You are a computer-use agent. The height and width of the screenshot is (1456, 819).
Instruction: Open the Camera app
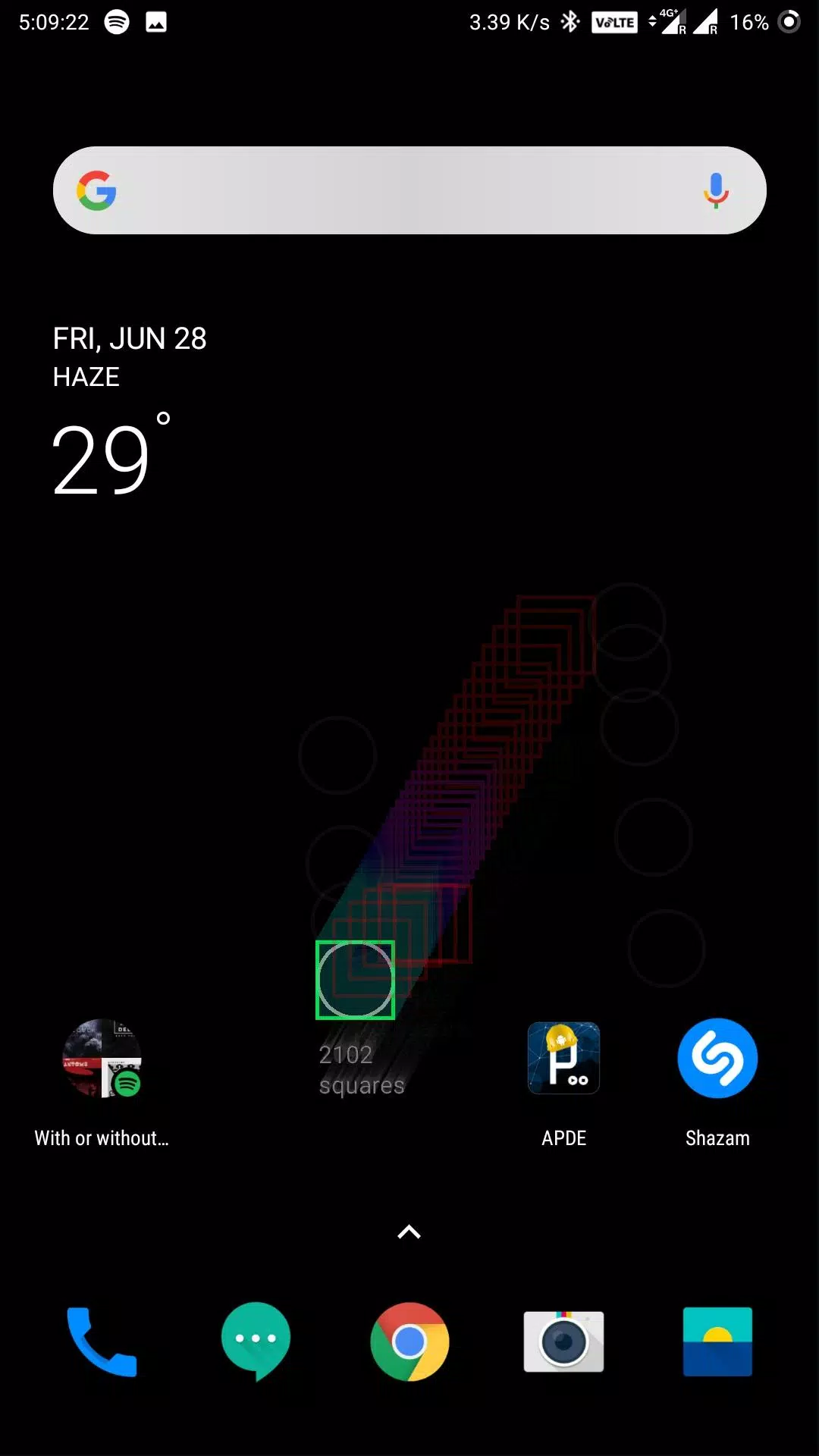pyautogui.click(x=563, y=1341)
